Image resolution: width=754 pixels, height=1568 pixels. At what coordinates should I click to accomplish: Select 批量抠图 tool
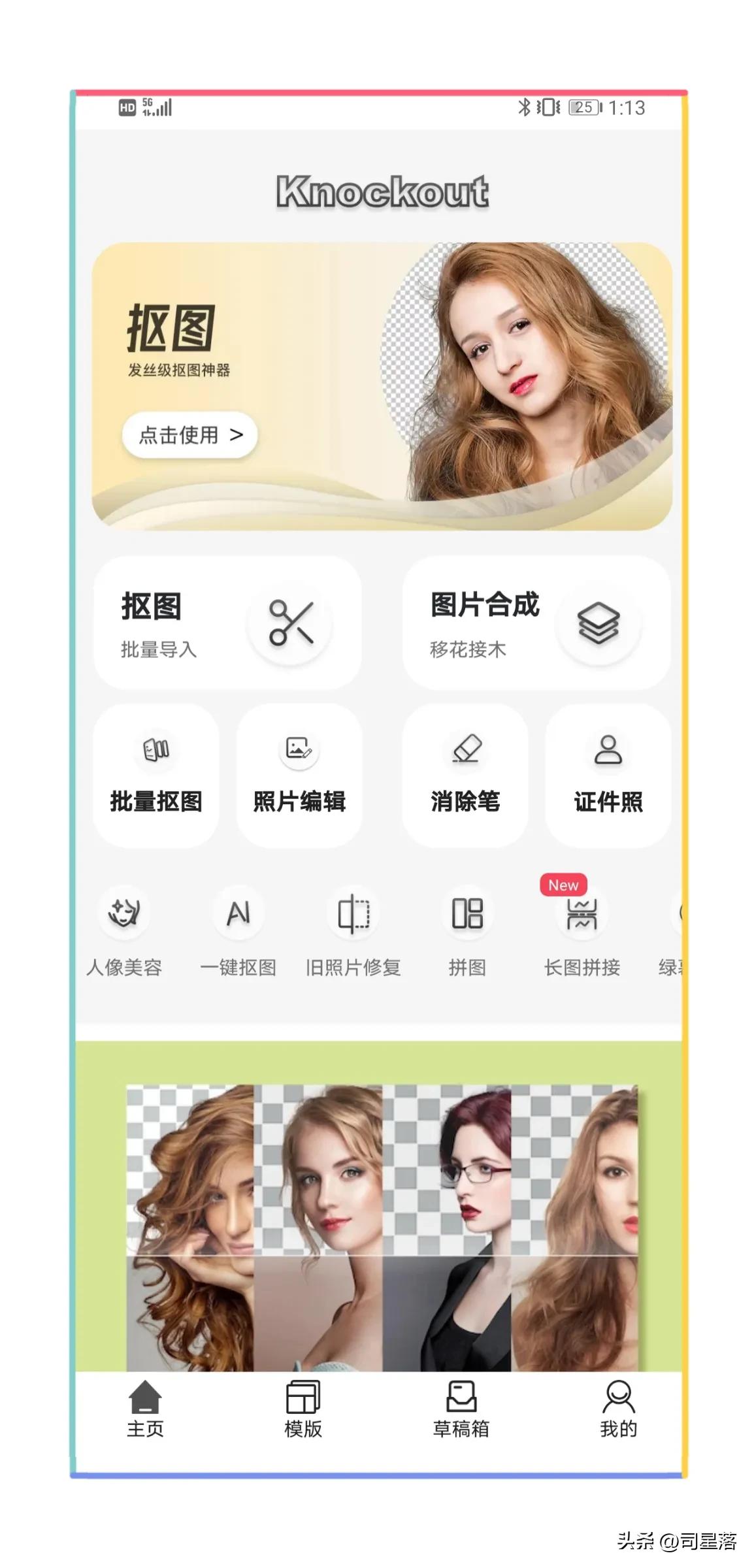(156, 775)
